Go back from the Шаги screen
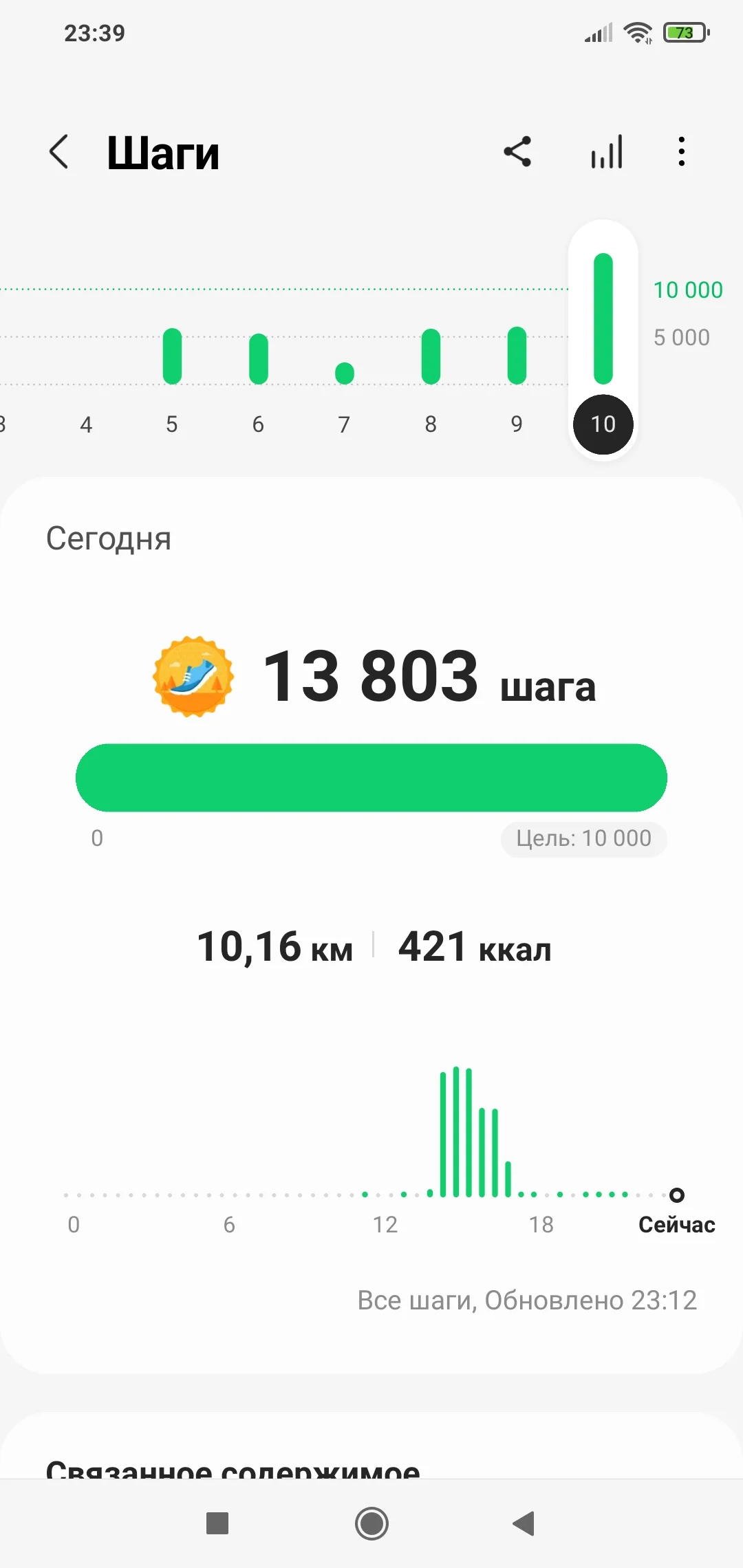This screenshot has height=1568, width=743. point(59,151)
